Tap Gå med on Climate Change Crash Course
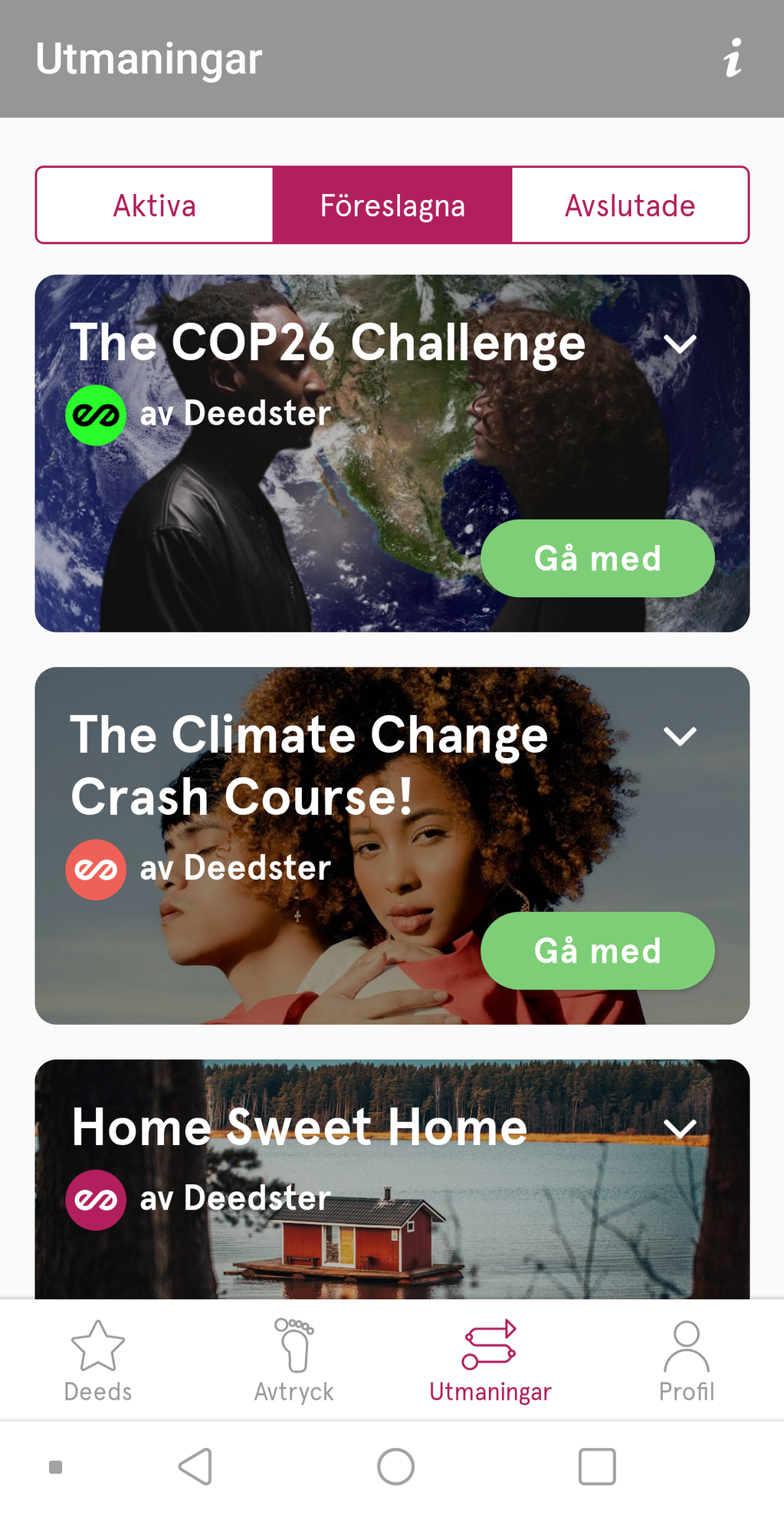This screenshot has width=784, height=1513. [x=597, y=950]
